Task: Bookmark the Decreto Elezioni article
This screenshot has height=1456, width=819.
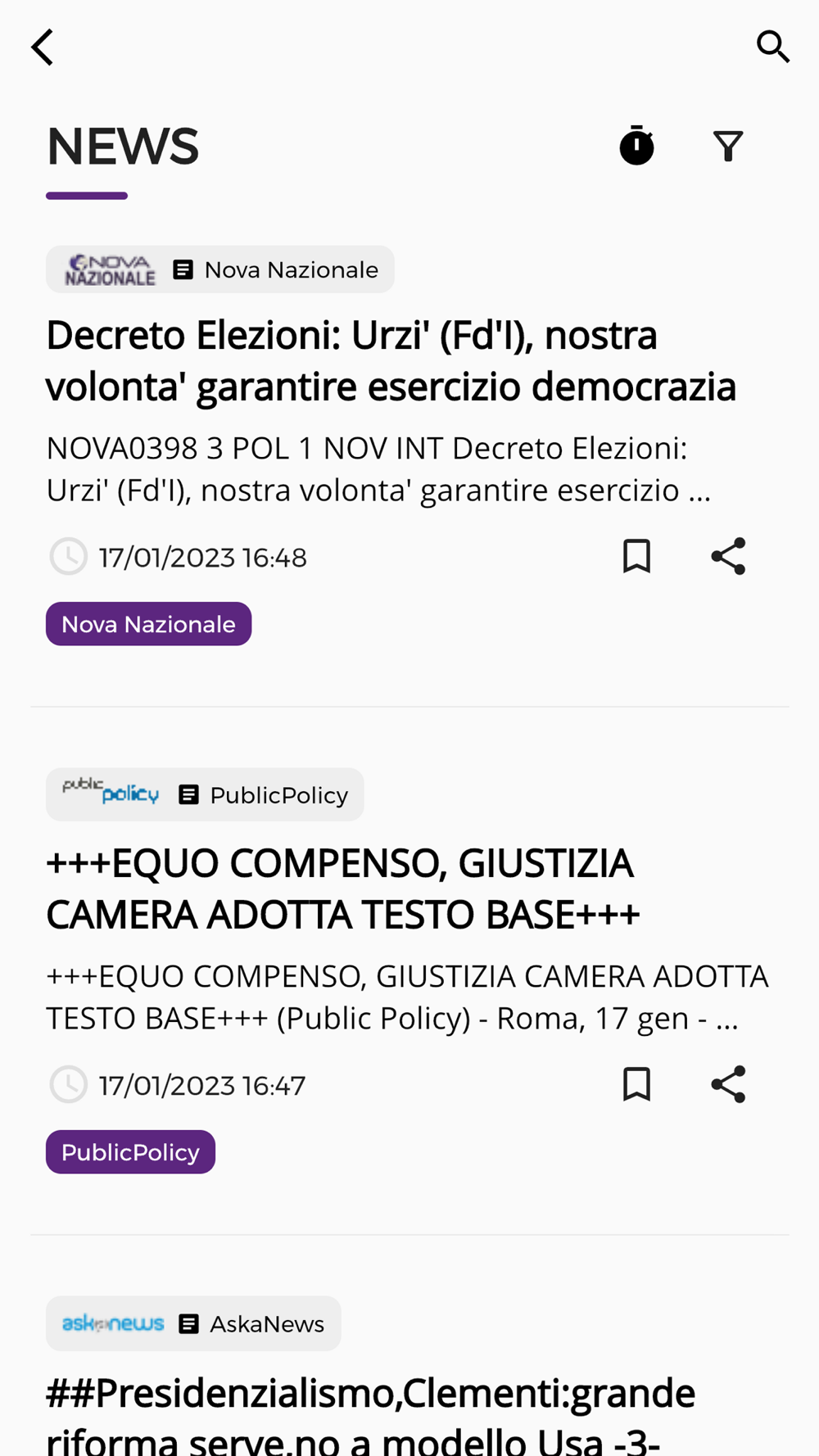Action: tap(636, 557)
